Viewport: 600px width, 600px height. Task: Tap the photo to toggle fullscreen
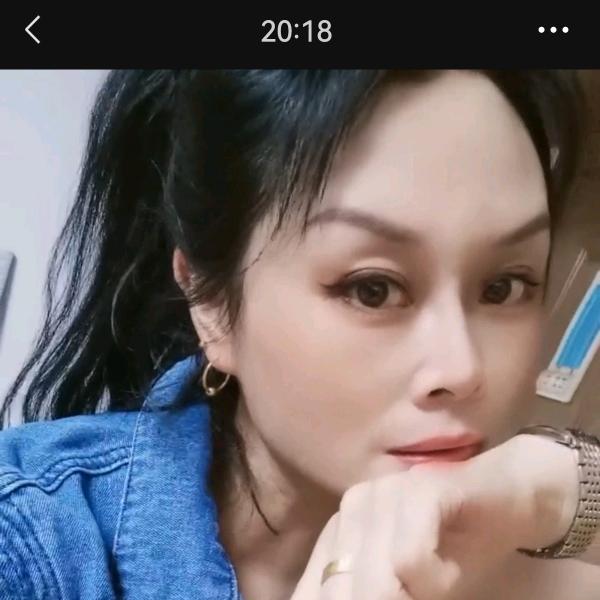pyautogui.click(x=300, y=335)
